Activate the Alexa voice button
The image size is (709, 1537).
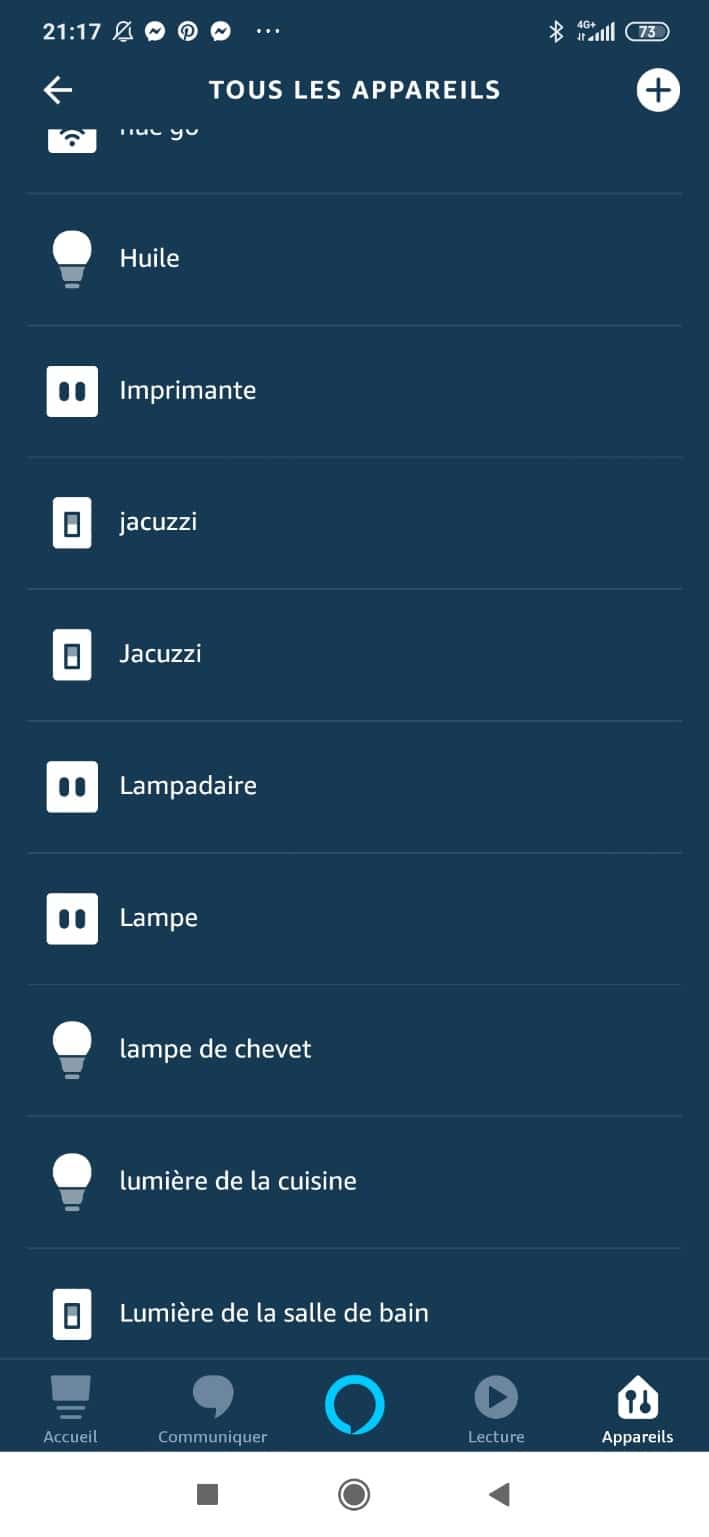354,1405
